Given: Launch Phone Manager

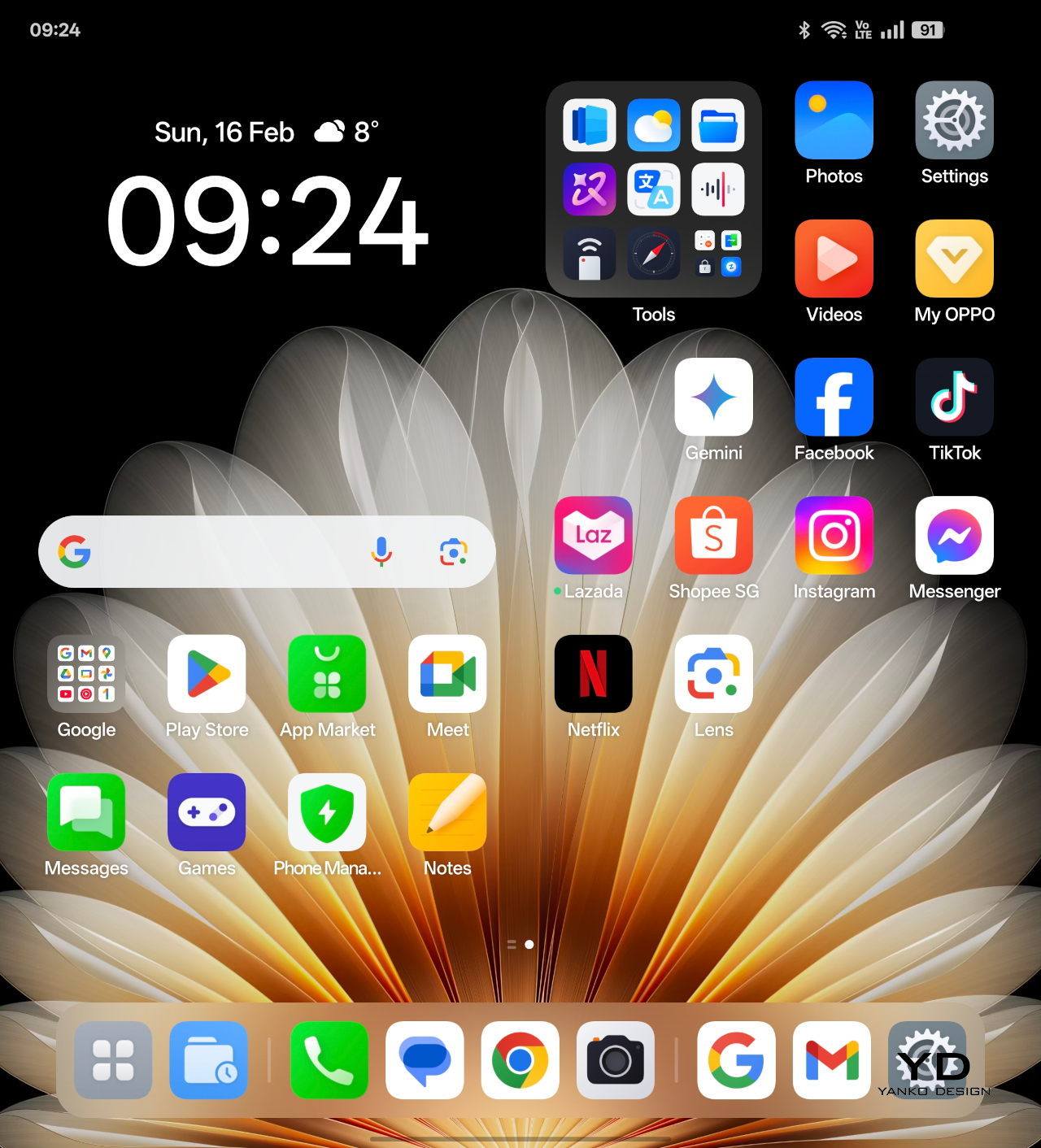Looking at the screenshot, I should [x=327, y=812].
